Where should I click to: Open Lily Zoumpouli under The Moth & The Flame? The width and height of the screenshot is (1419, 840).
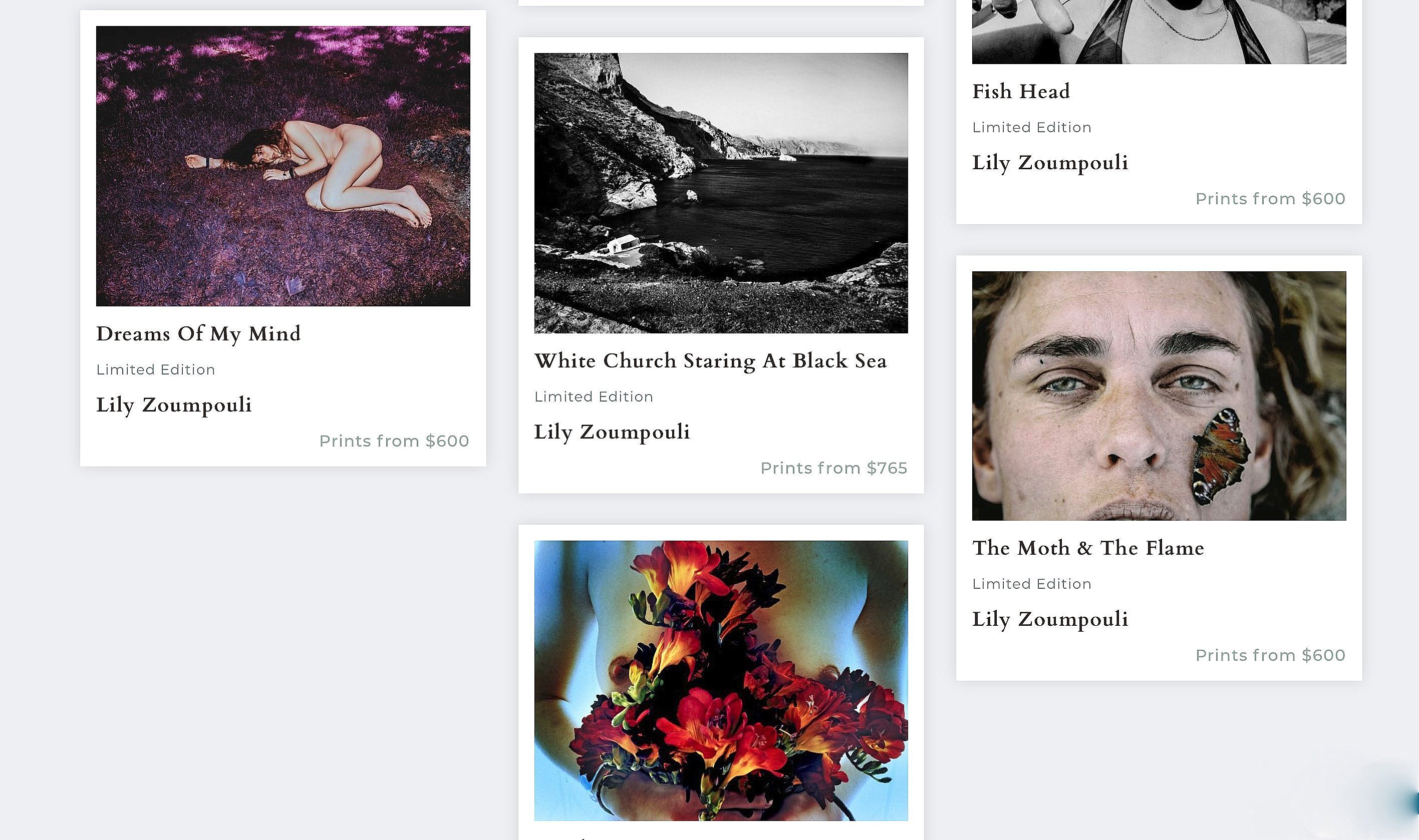[x=1049, y=619]
